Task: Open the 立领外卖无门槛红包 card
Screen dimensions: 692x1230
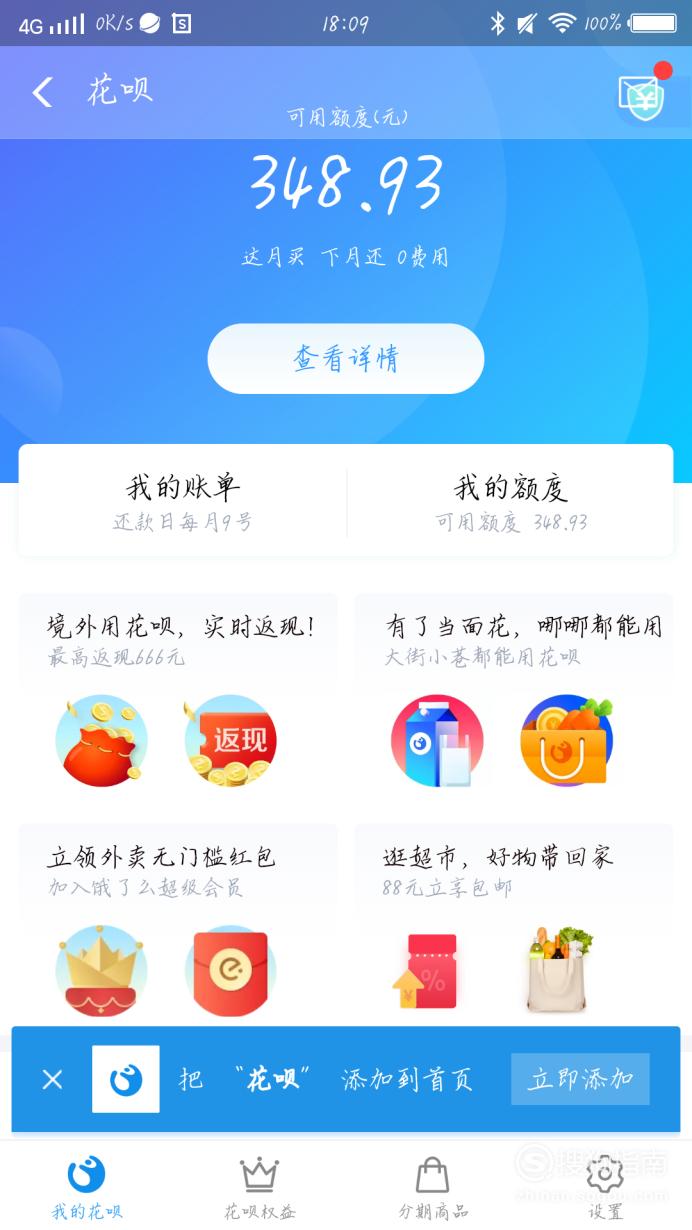Action: tap(178, 924)
